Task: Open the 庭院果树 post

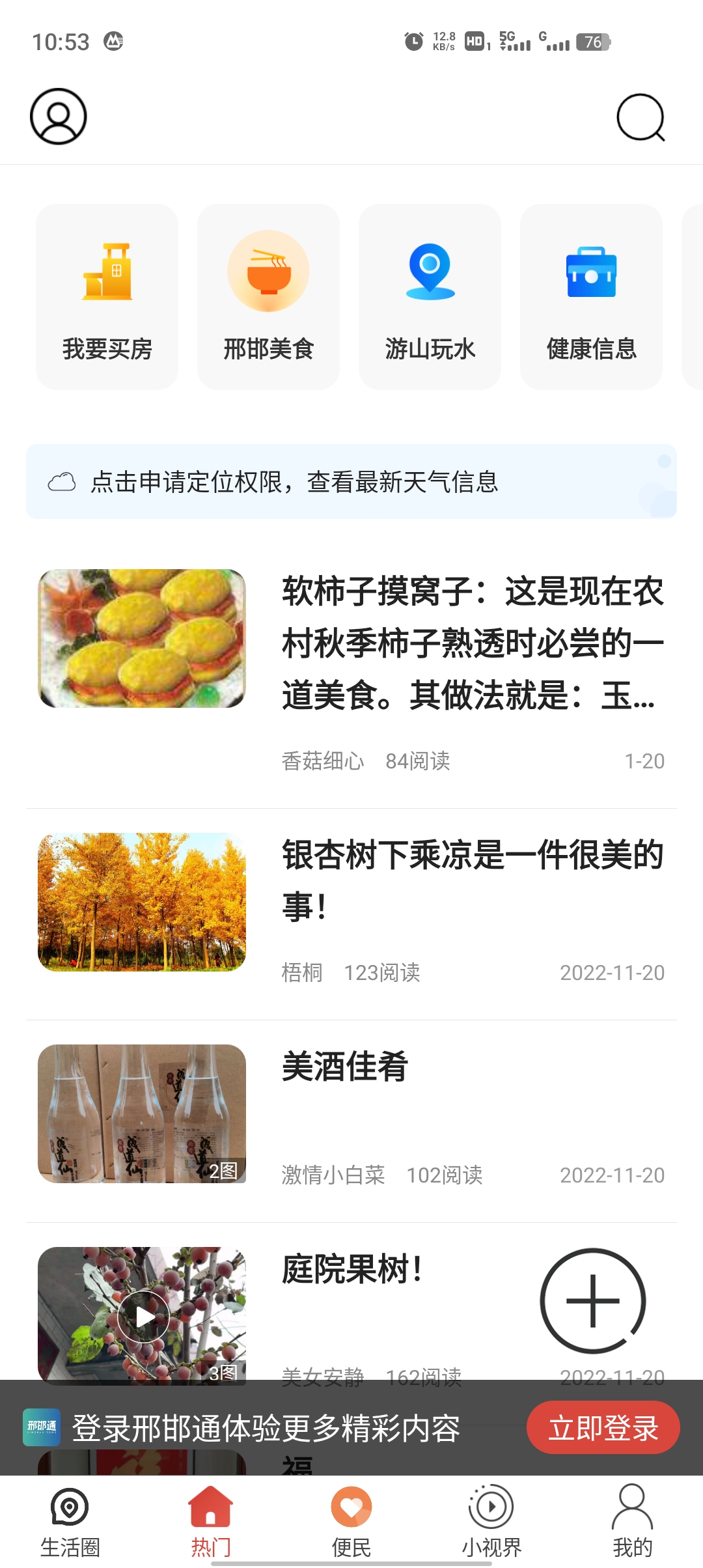Action: pyautogui.click(x=351, y=1270)
